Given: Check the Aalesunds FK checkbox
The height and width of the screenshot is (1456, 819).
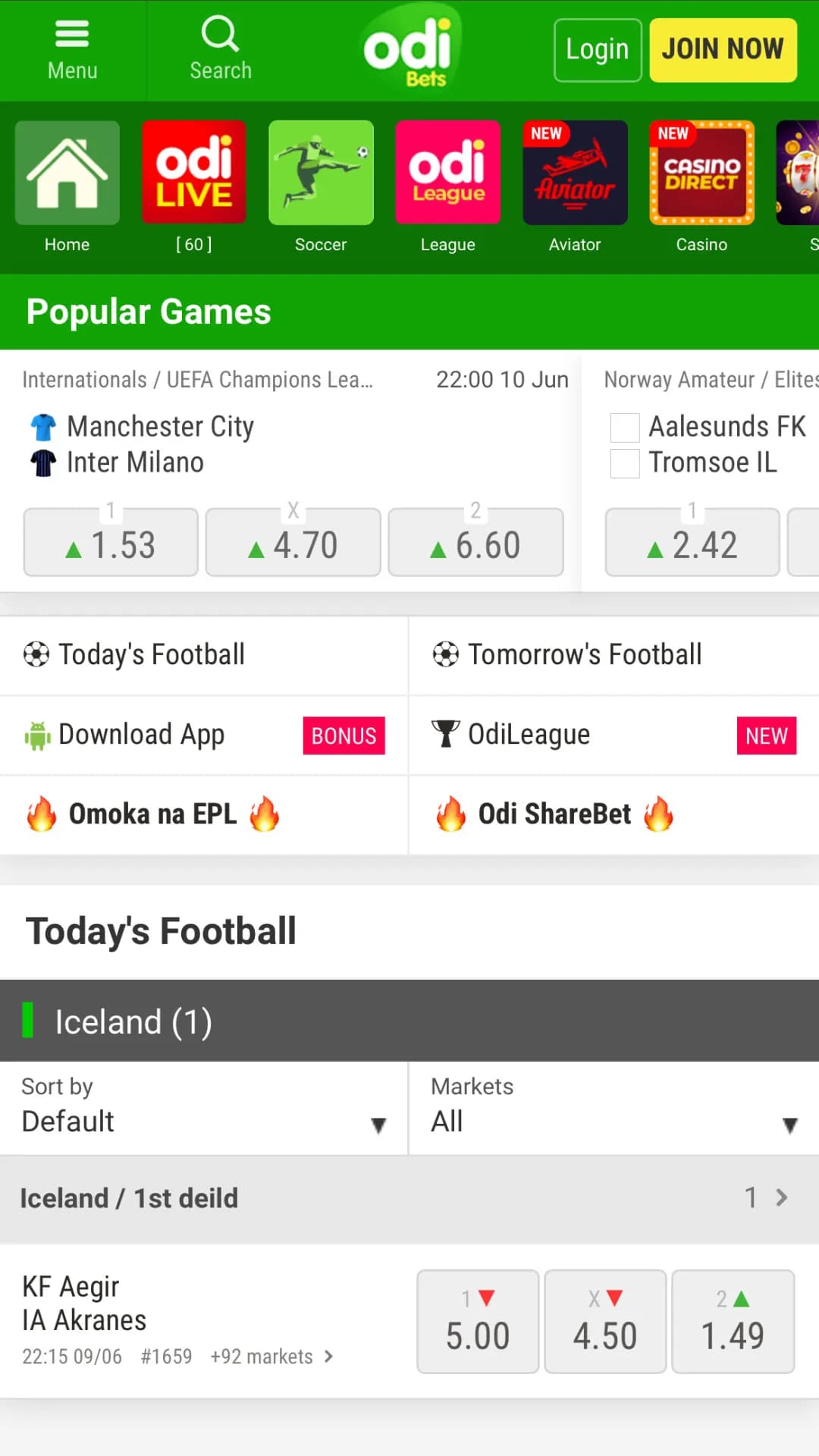Looking at the screenshot, I should click(x=624, y=427).
